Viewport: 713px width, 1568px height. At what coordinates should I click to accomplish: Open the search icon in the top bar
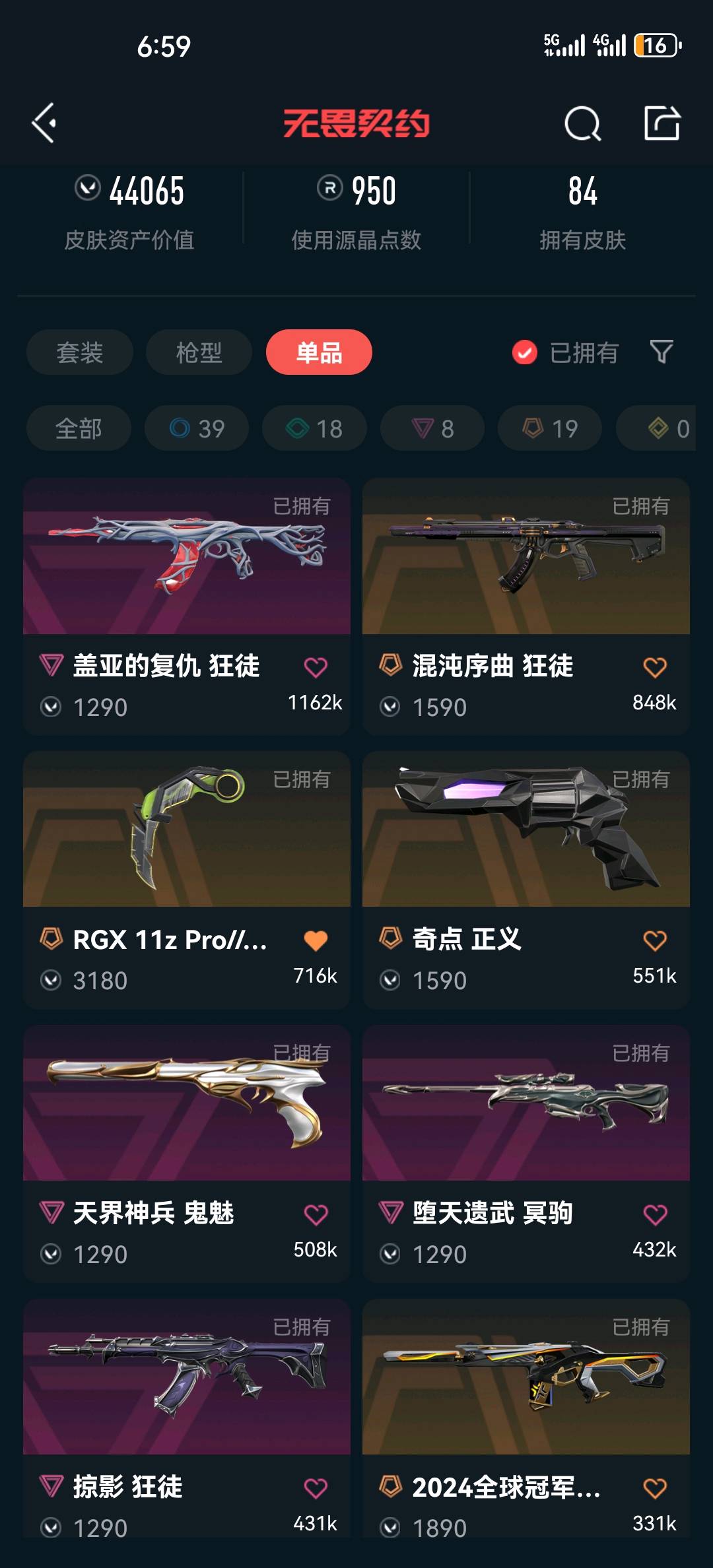tap(582, 123)
